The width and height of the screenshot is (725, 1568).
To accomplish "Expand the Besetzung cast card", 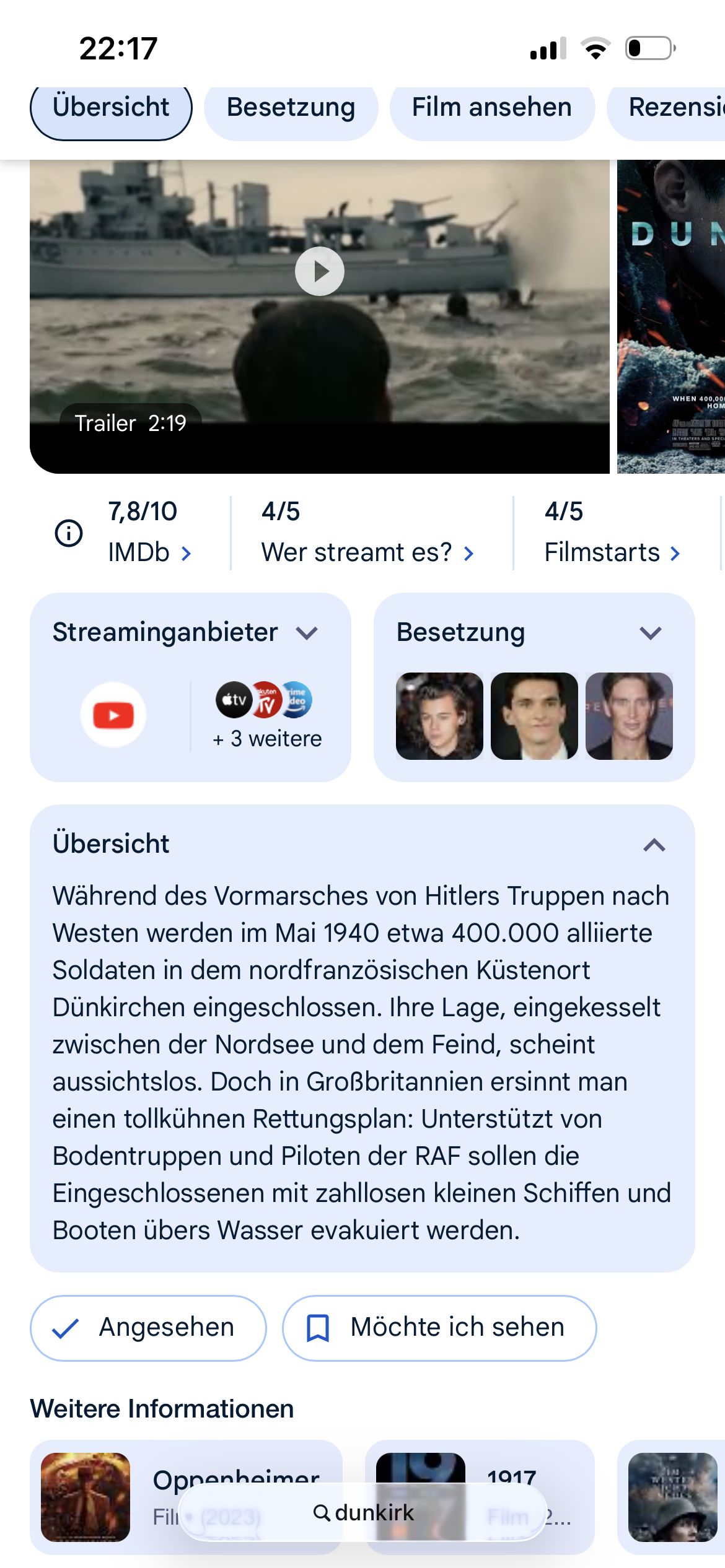I will click(x=651, y=633).
